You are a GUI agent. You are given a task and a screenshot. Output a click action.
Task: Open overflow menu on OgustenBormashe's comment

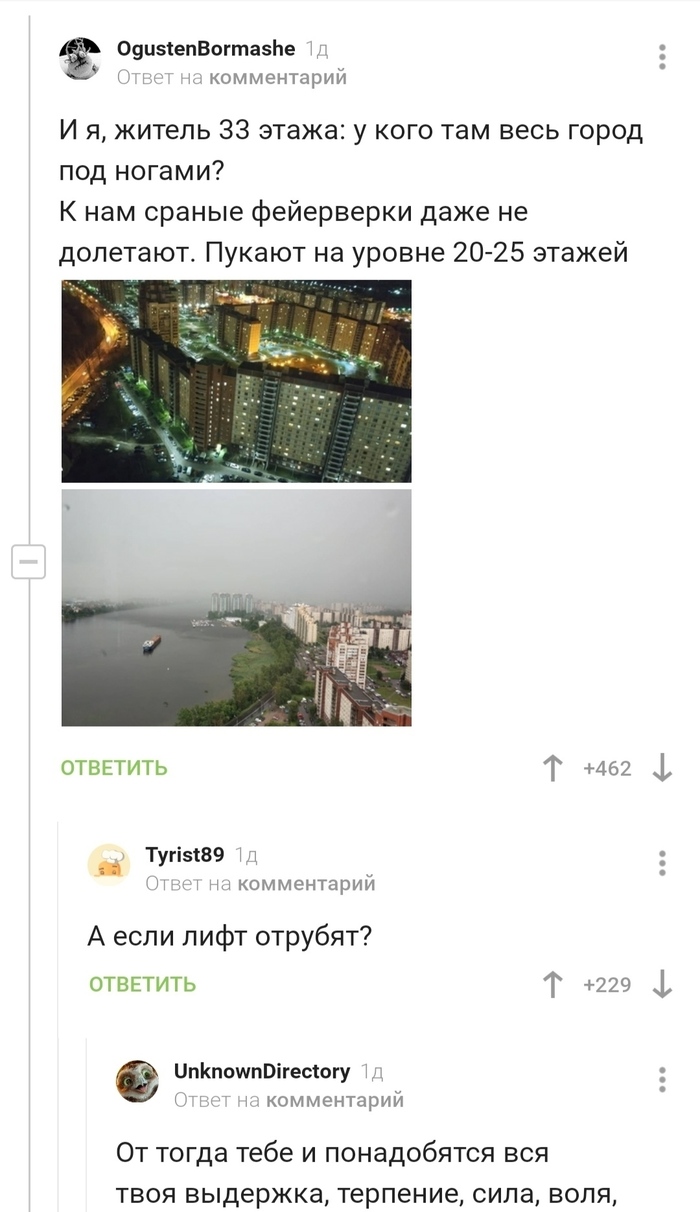tap(662, 58)
